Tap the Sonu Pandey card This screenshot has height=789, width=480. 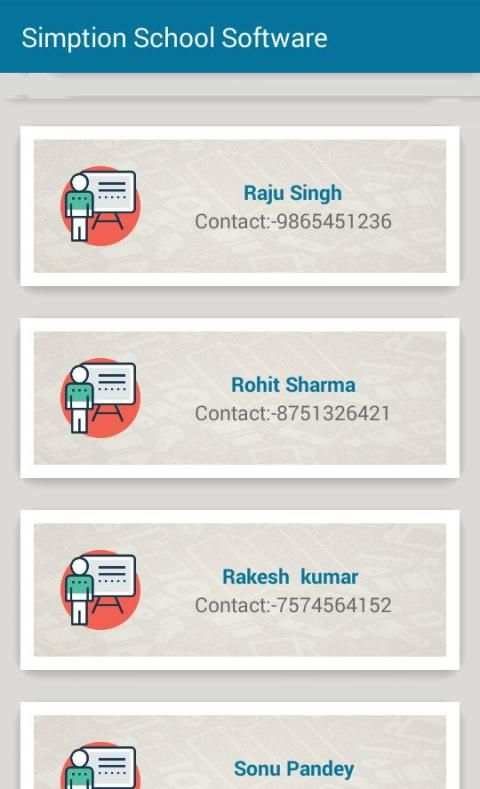click(240, 745)
